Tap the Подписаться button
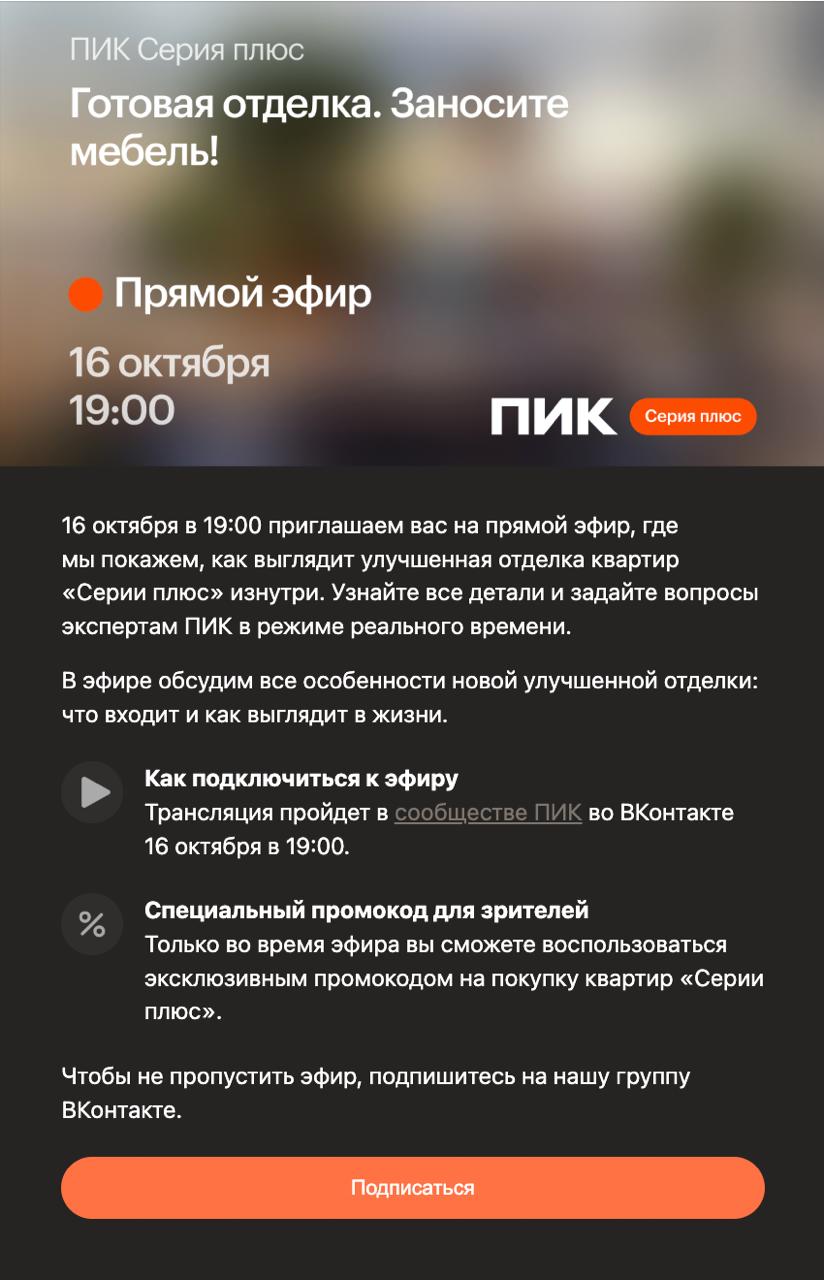 [x=412, y=1188]
